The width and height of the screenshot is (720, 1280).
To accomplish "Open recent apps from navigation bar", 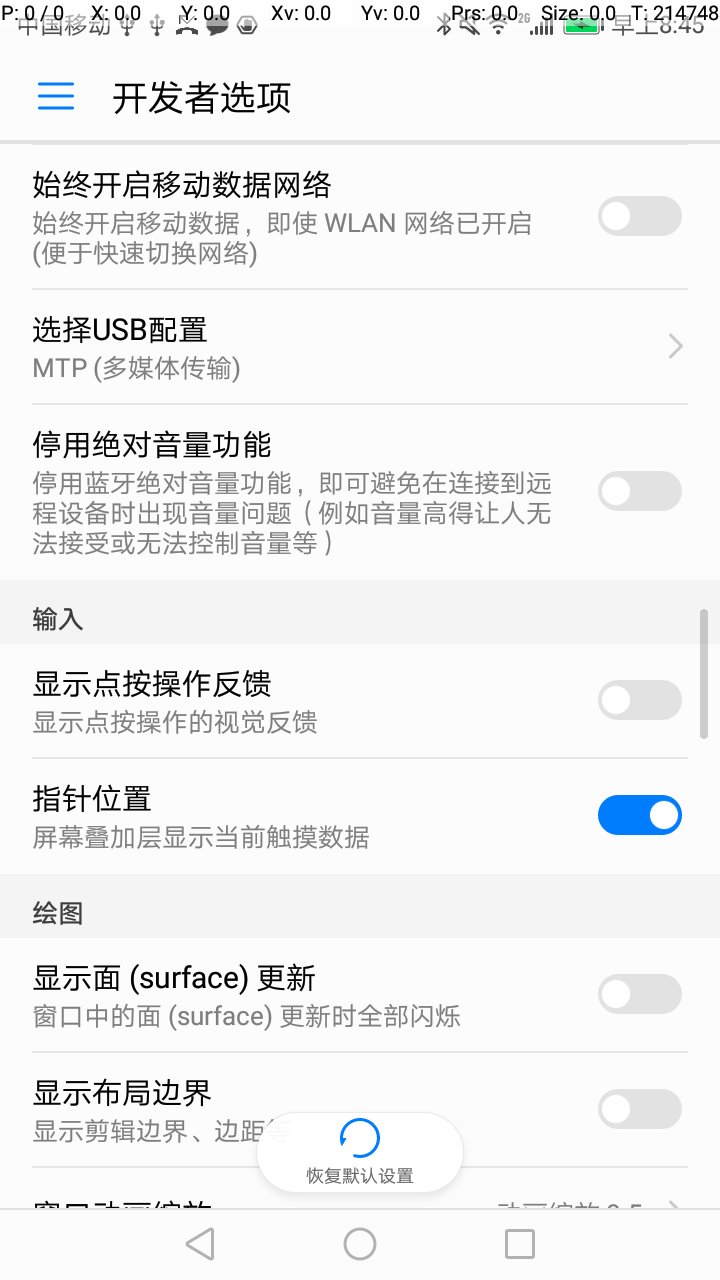I will coord(520,1244).
